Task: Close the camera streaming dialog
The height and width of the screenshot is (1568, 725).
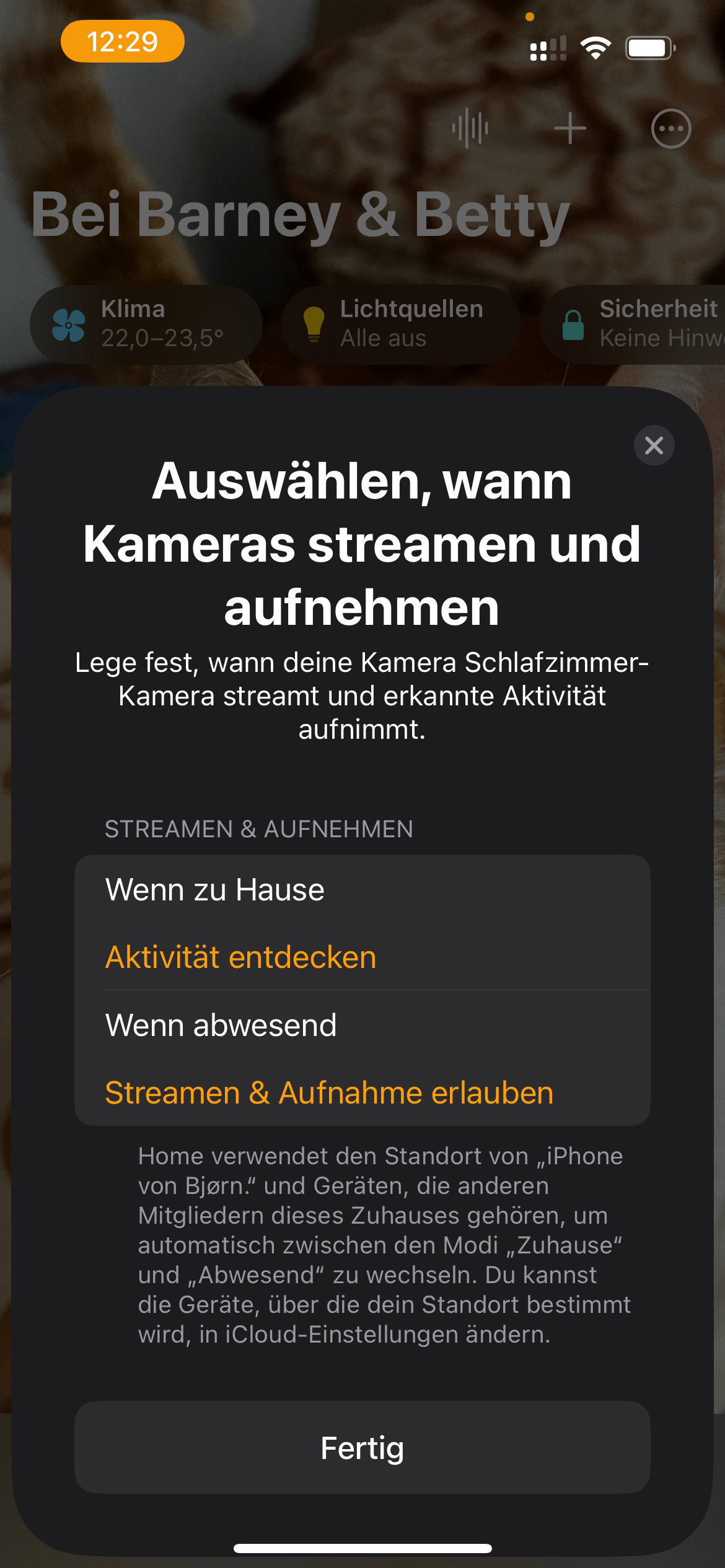Action: pyautogui.click(x=654, y=445)
